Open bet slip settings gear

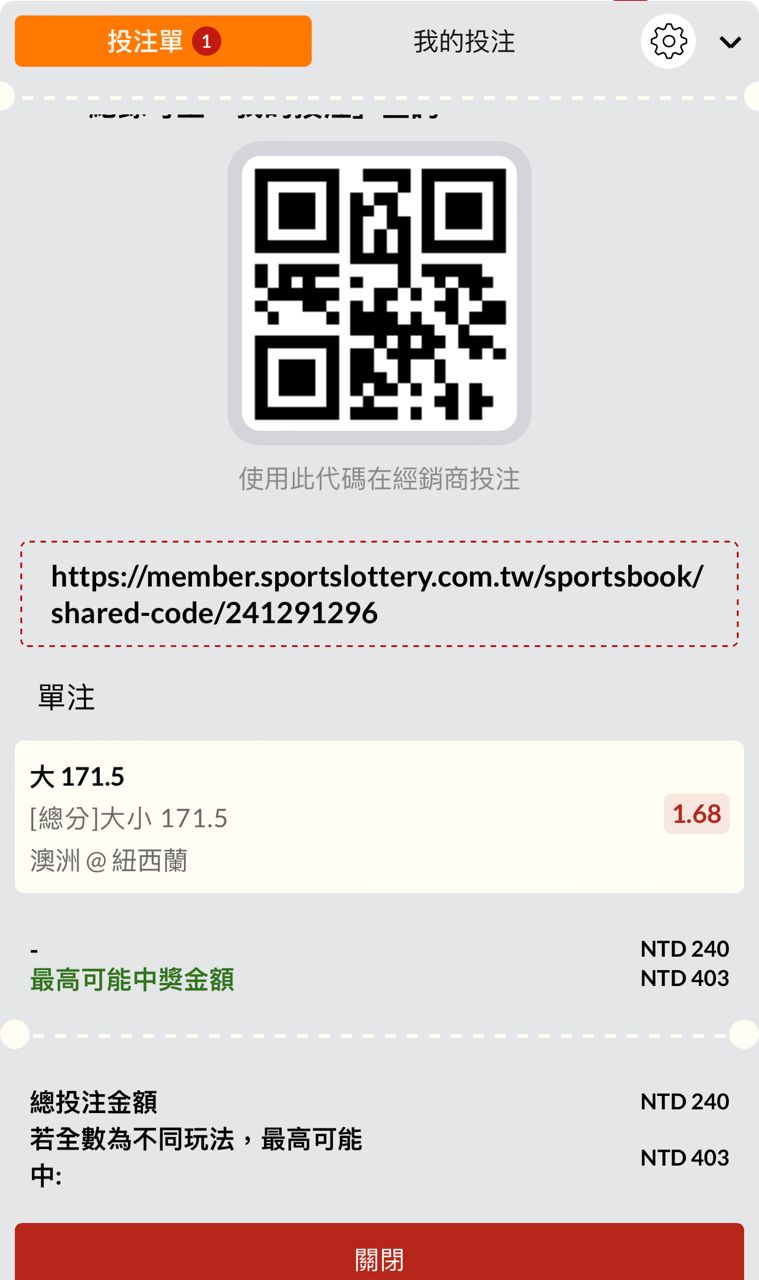(x=668, y=42)
